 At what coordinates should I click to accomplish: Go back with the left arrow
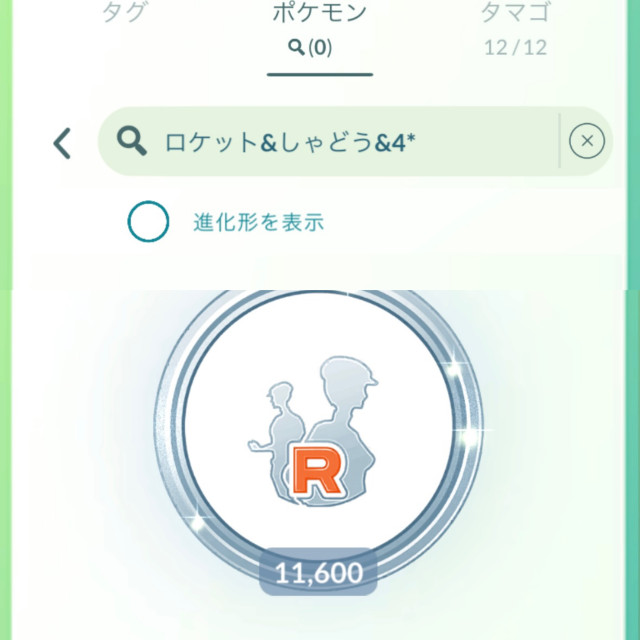click(x=62, y=143)
